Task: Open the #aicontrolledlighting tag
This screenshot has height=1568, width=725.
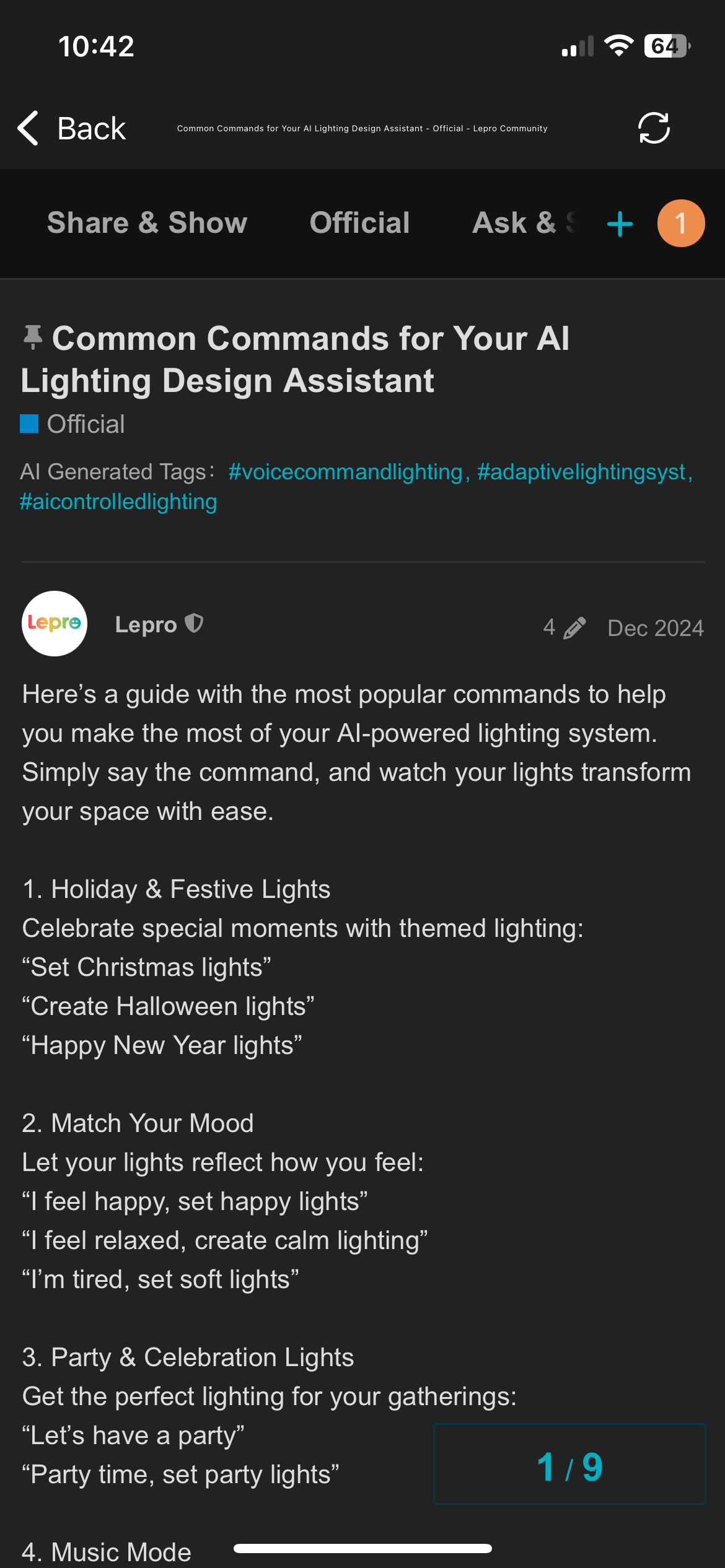Action: [x=118, y=502]
